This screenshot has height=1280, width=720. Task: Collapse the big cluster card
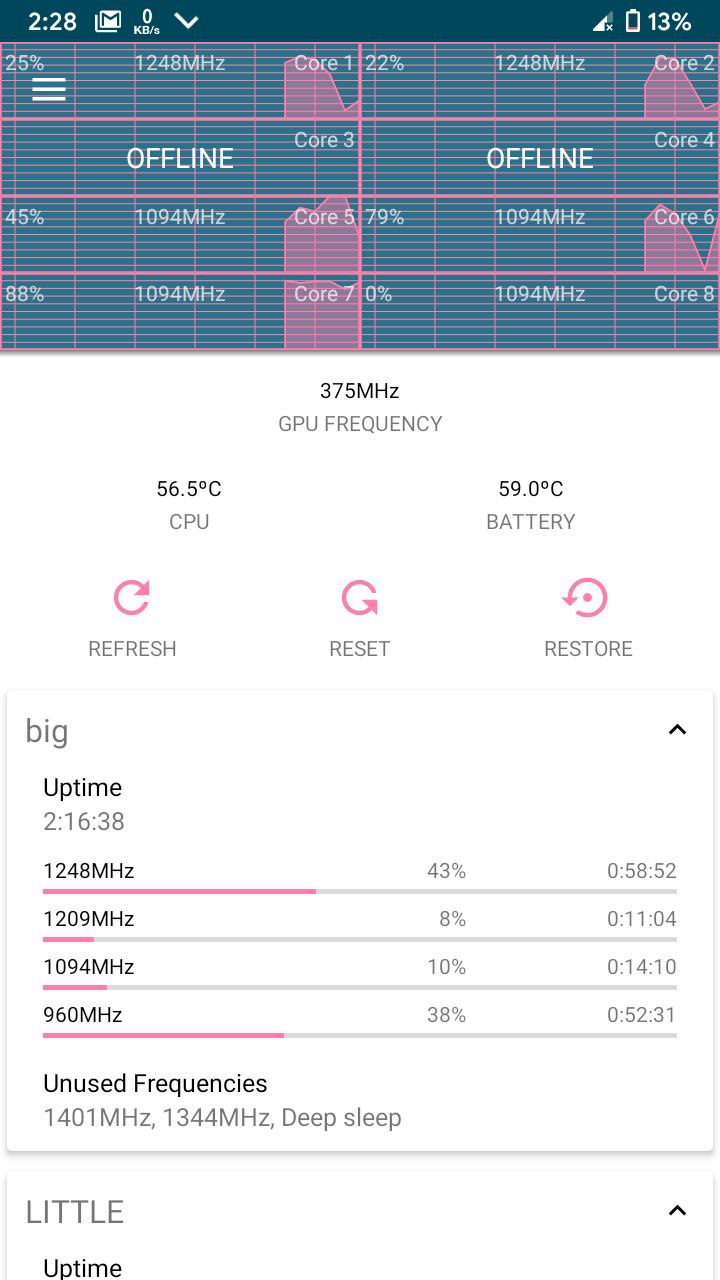click(677, 730)
